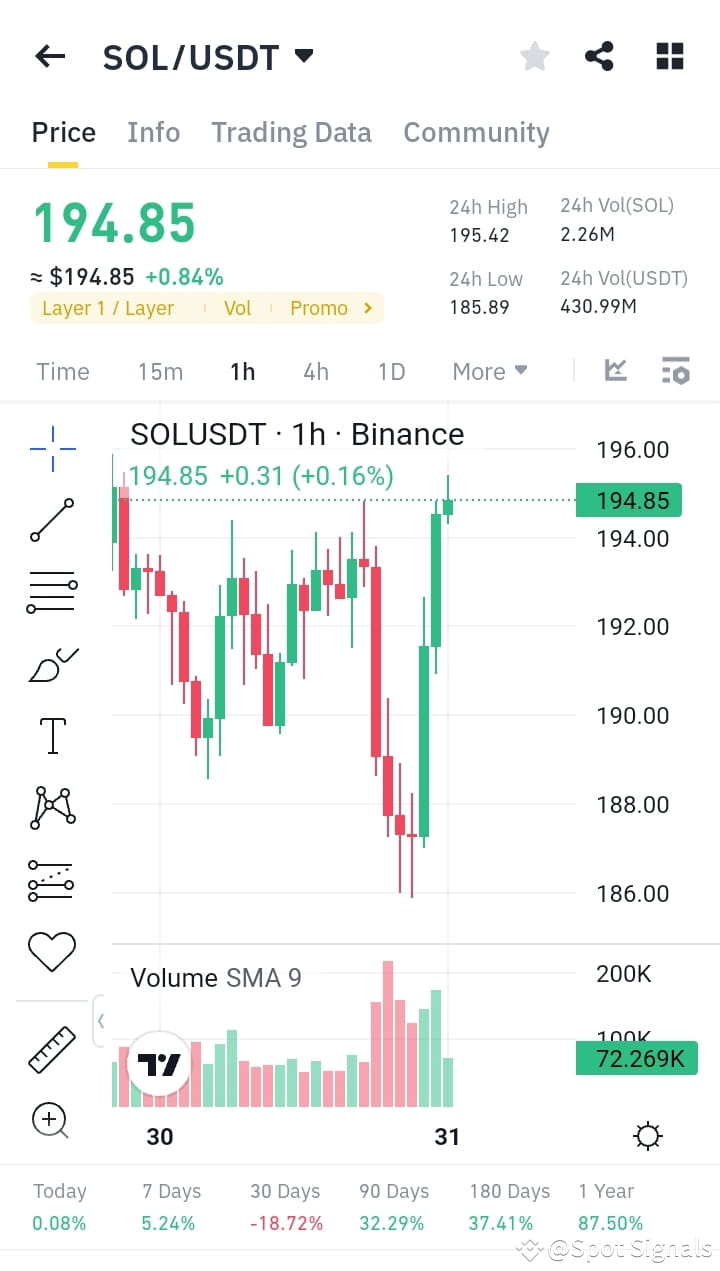Select the trend line drawing tool
720x1271 pixels.
(x=50, y=520)
